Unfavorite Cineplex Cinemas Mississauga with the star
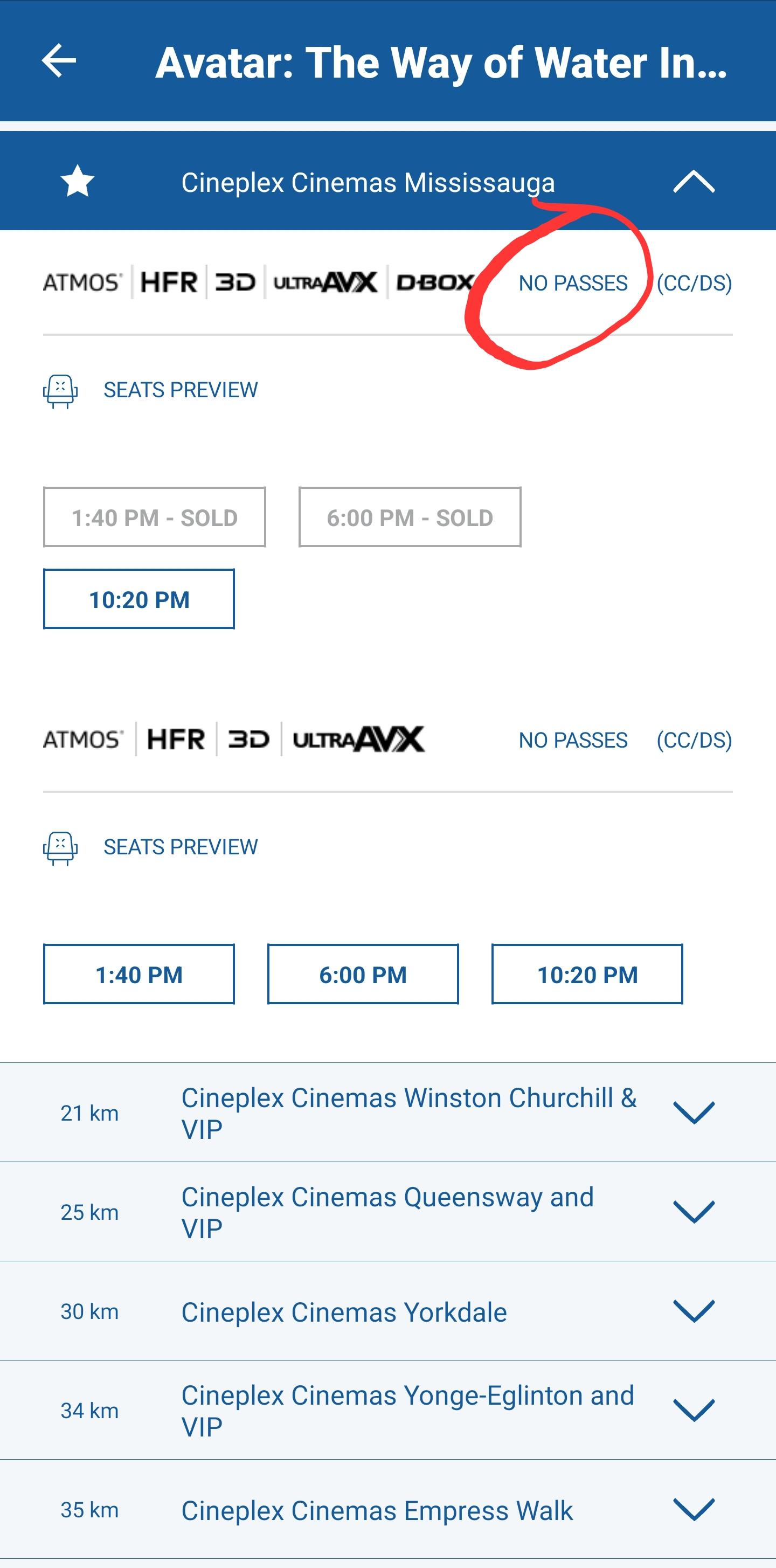The width and height of the screenshot is (776, 1568). click(x=78, y=182)
